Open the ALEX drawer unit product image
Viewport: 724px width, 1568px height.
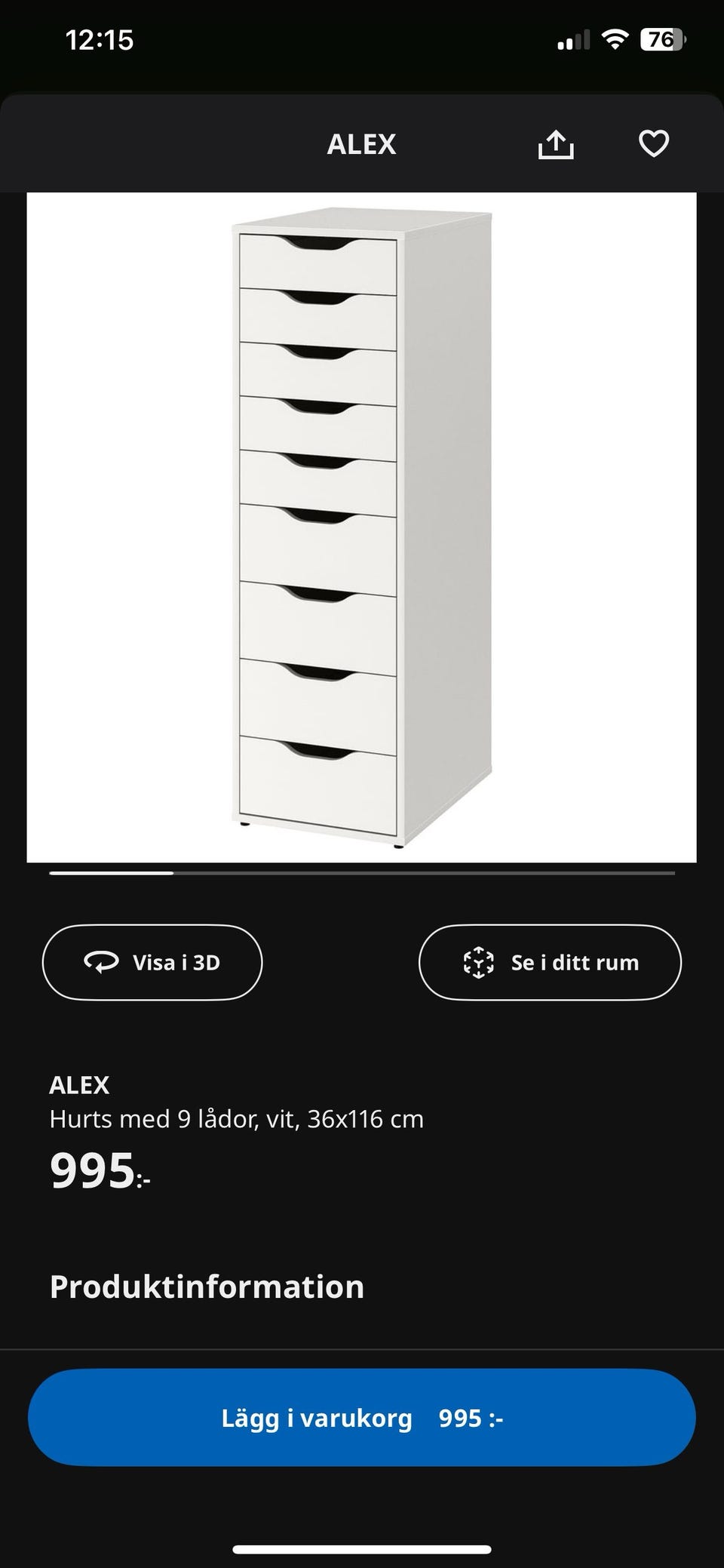click(x=361, y=527)
